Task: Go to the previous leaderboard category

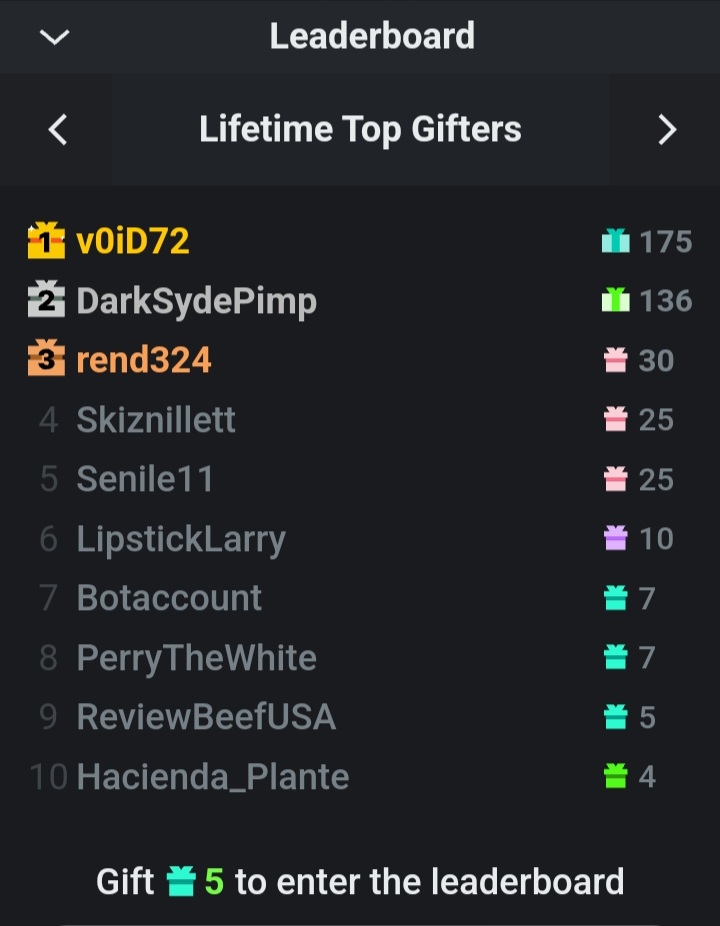Action: click(58, 130)
